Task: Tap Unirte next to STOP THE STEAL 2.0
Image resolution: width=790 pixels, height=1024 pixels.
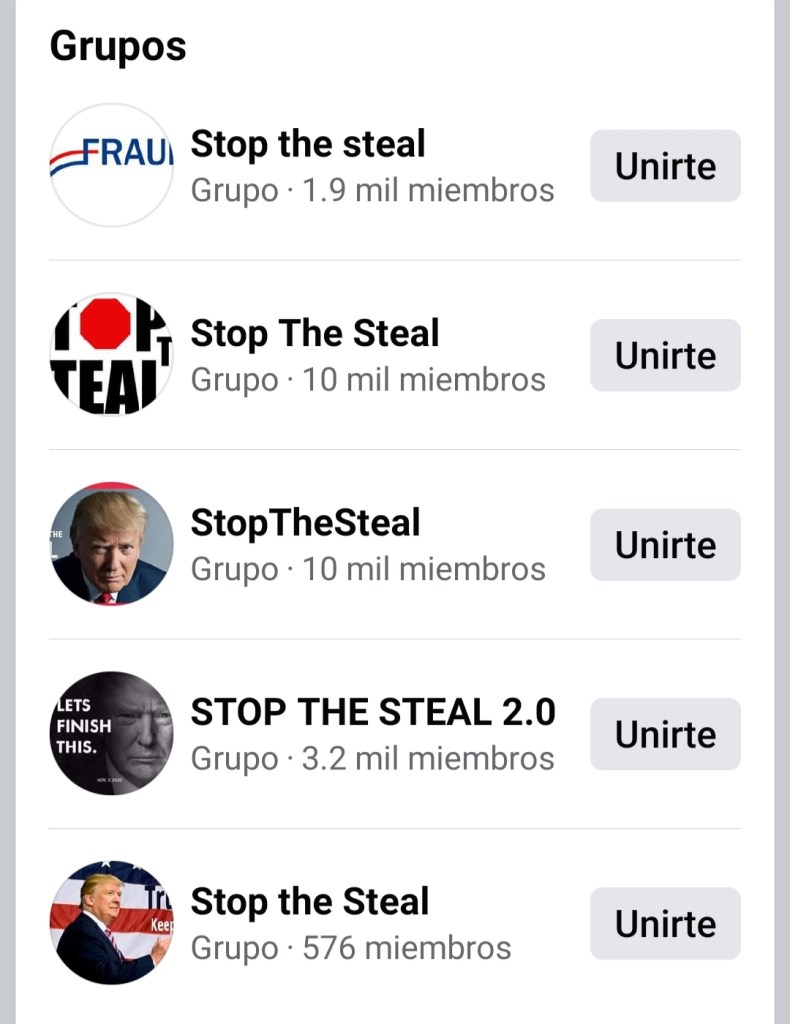Action: point(665,734)
